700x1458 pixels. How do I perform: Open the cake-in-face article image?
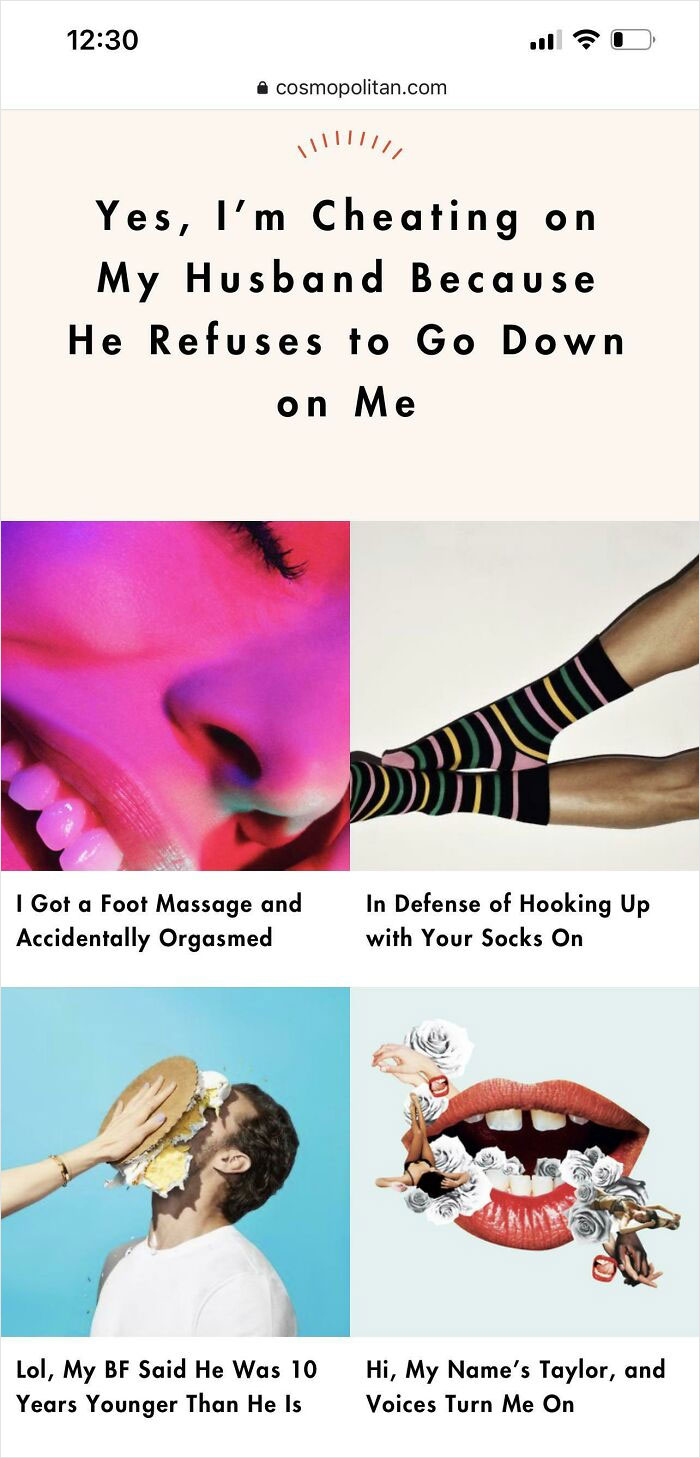coord(175,1162)
